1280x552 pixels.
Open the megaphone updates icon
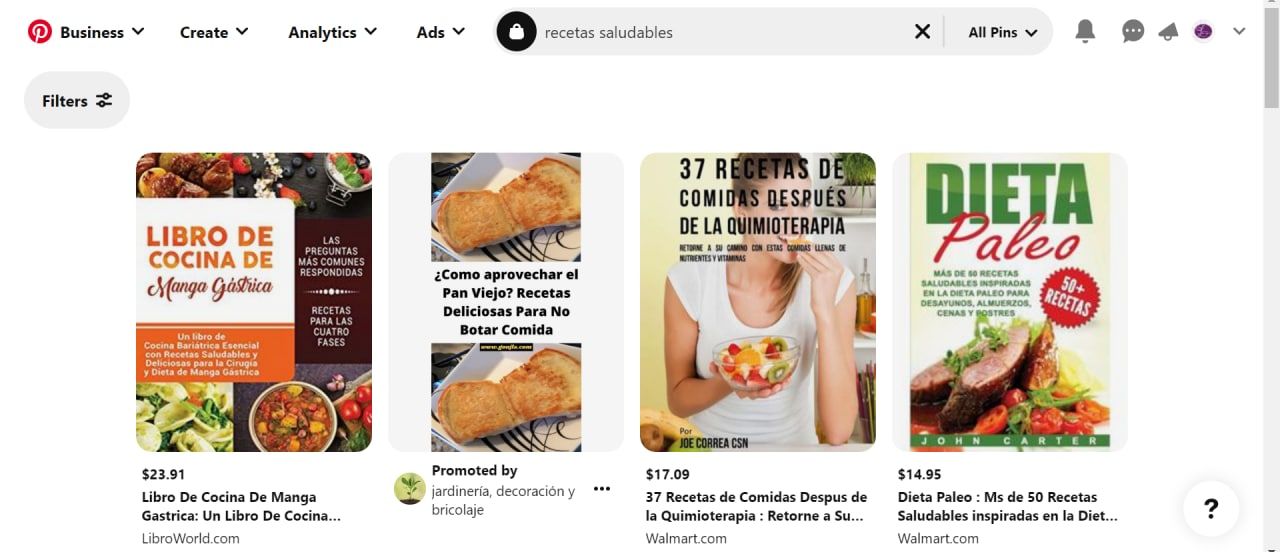click(x=1168, y=32)
